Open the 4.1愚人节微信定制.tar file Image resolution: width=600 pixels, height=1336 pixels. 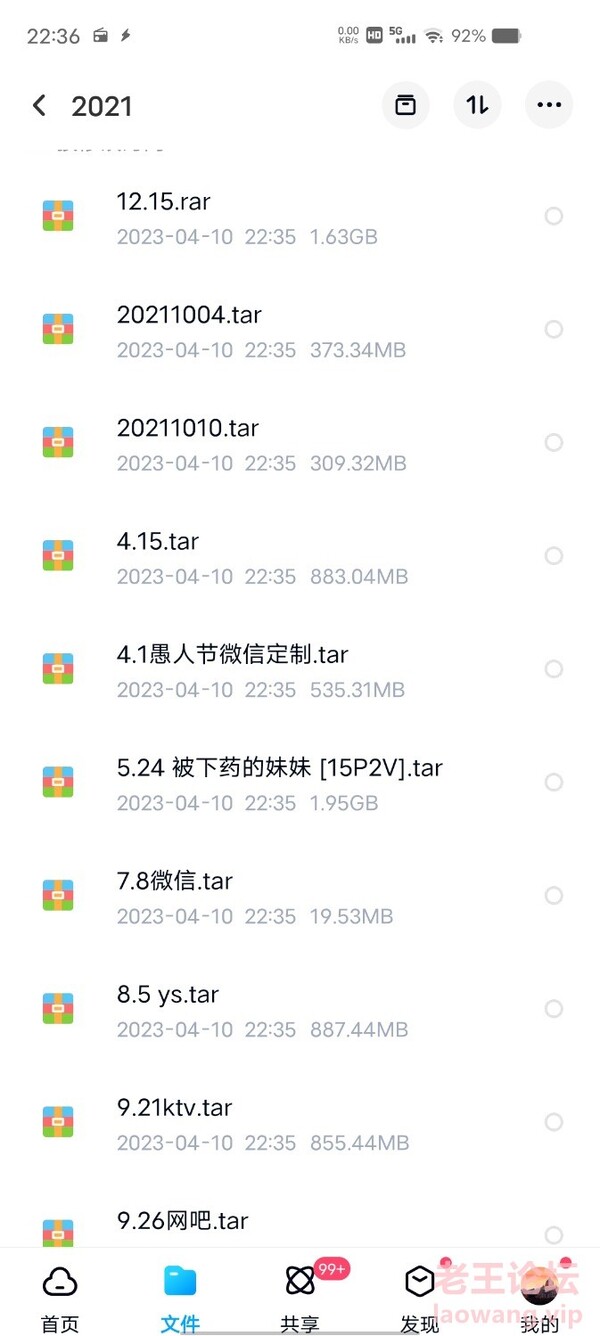tap(300, 670)
